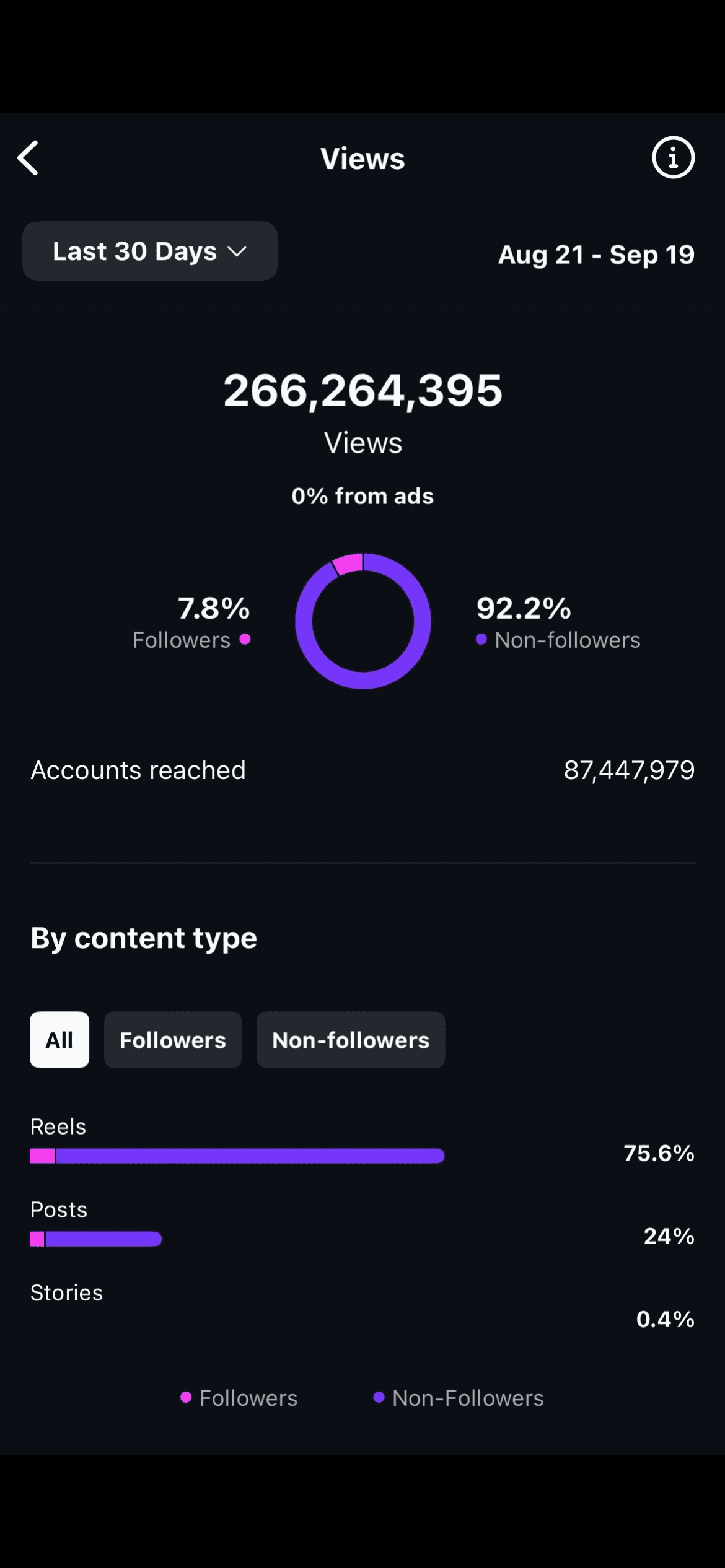Expand the Last 30 Days dropdown
The width and height of the screenshot is (725, 1568).
click(150, 251)
